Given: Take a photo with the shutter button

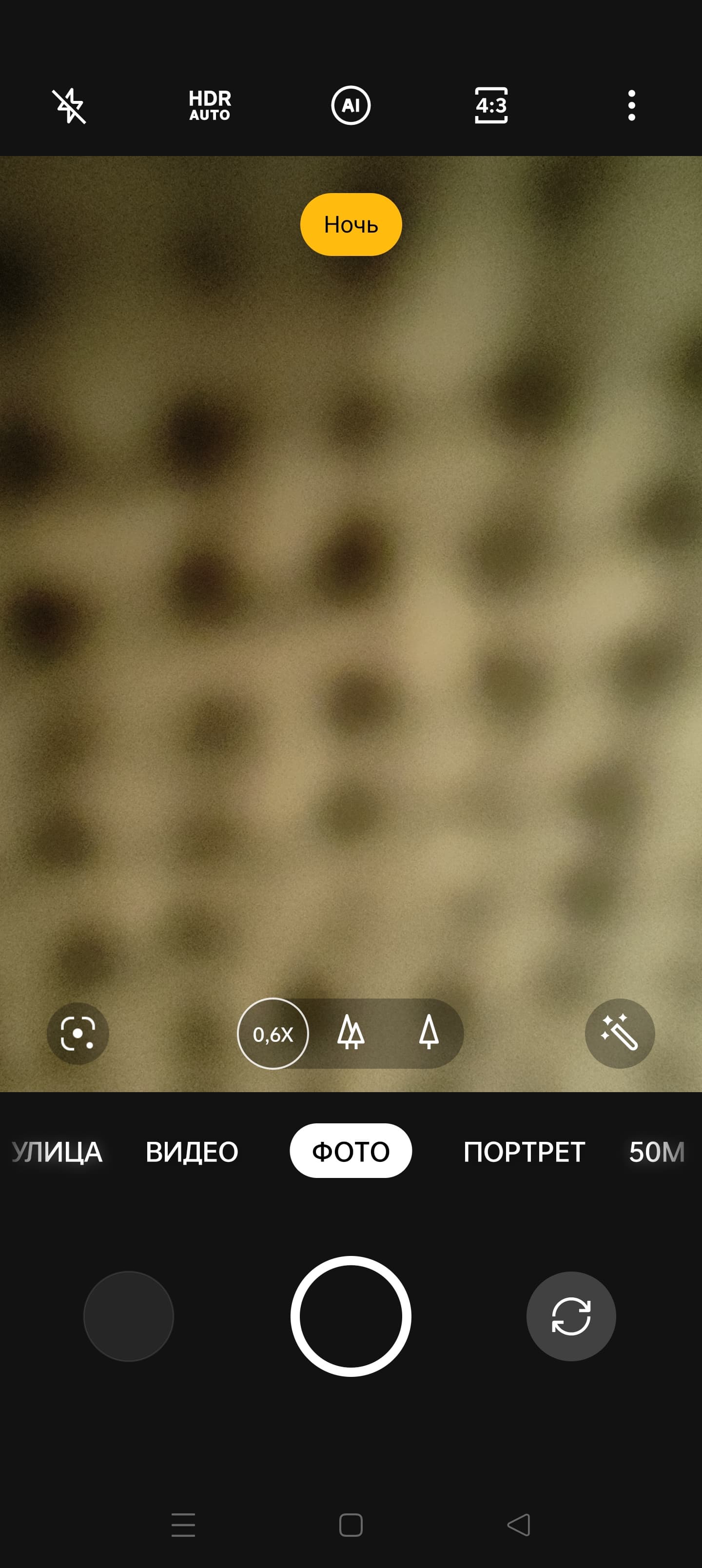Looking at the screenshot, I should (x=351, y=1316).
